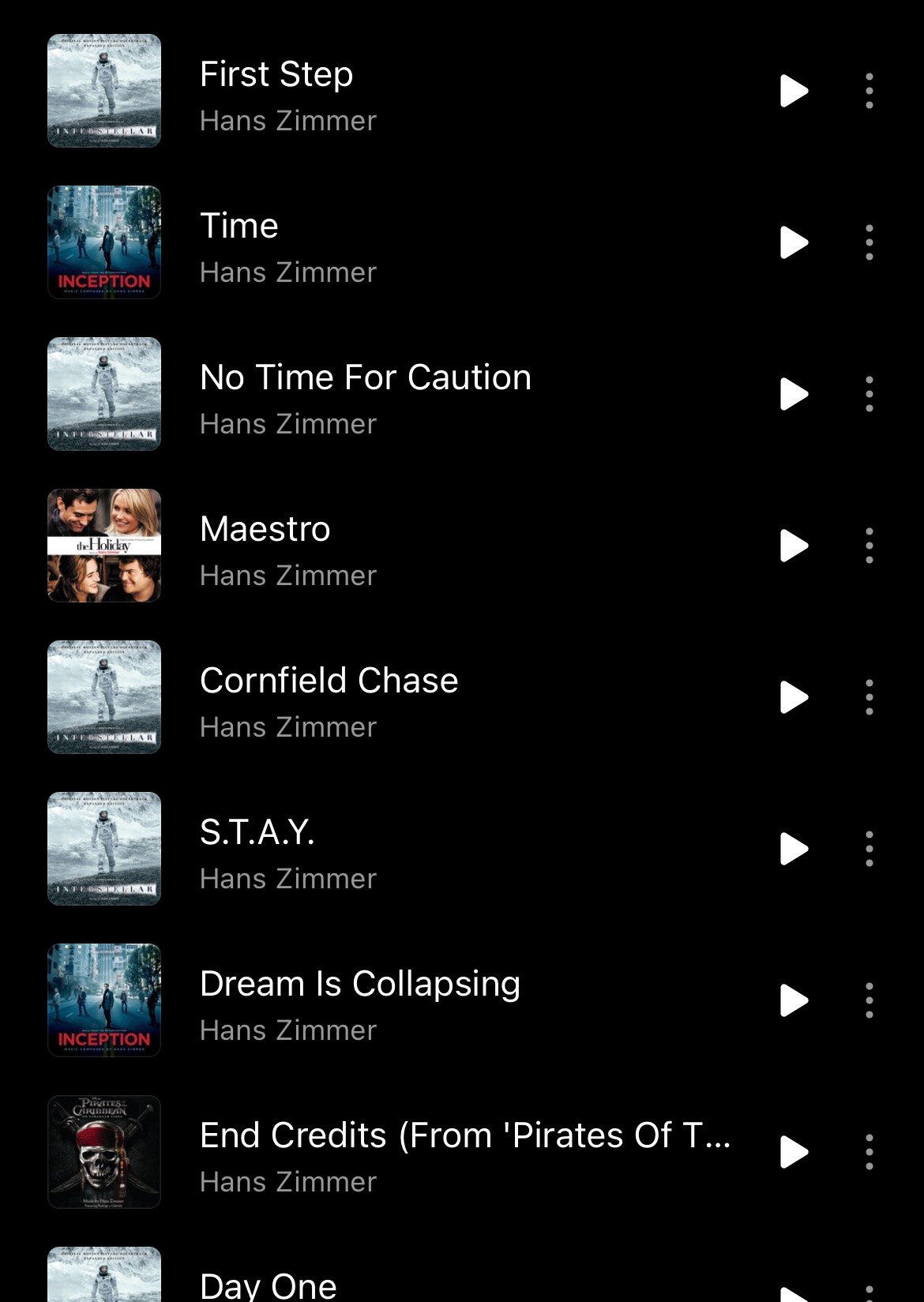924x1302 pixels.
Task: Open more options for Maestro
Action: (x=869, y=546)
